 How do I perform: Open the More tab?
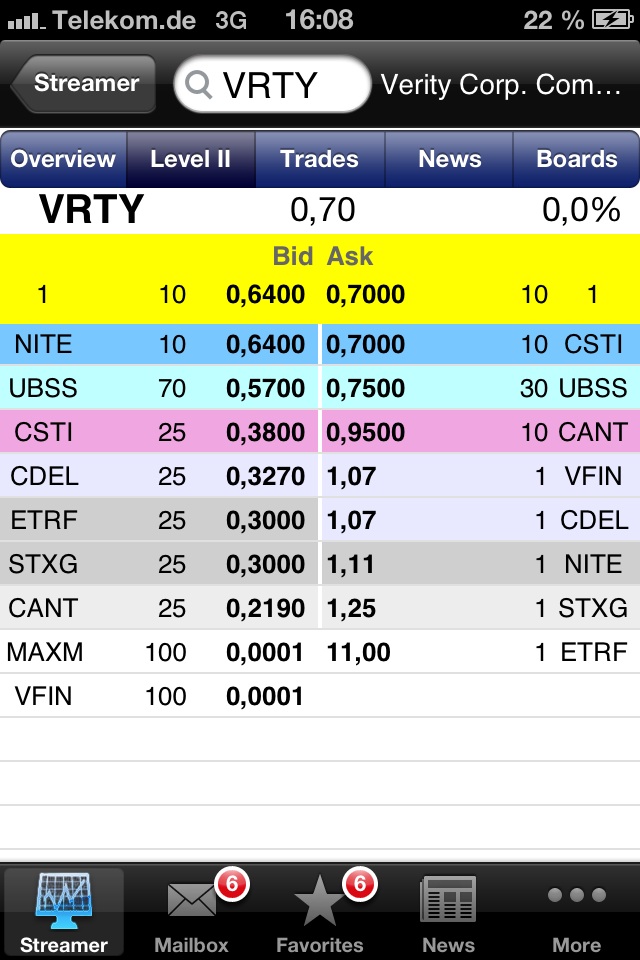point(576,912)
